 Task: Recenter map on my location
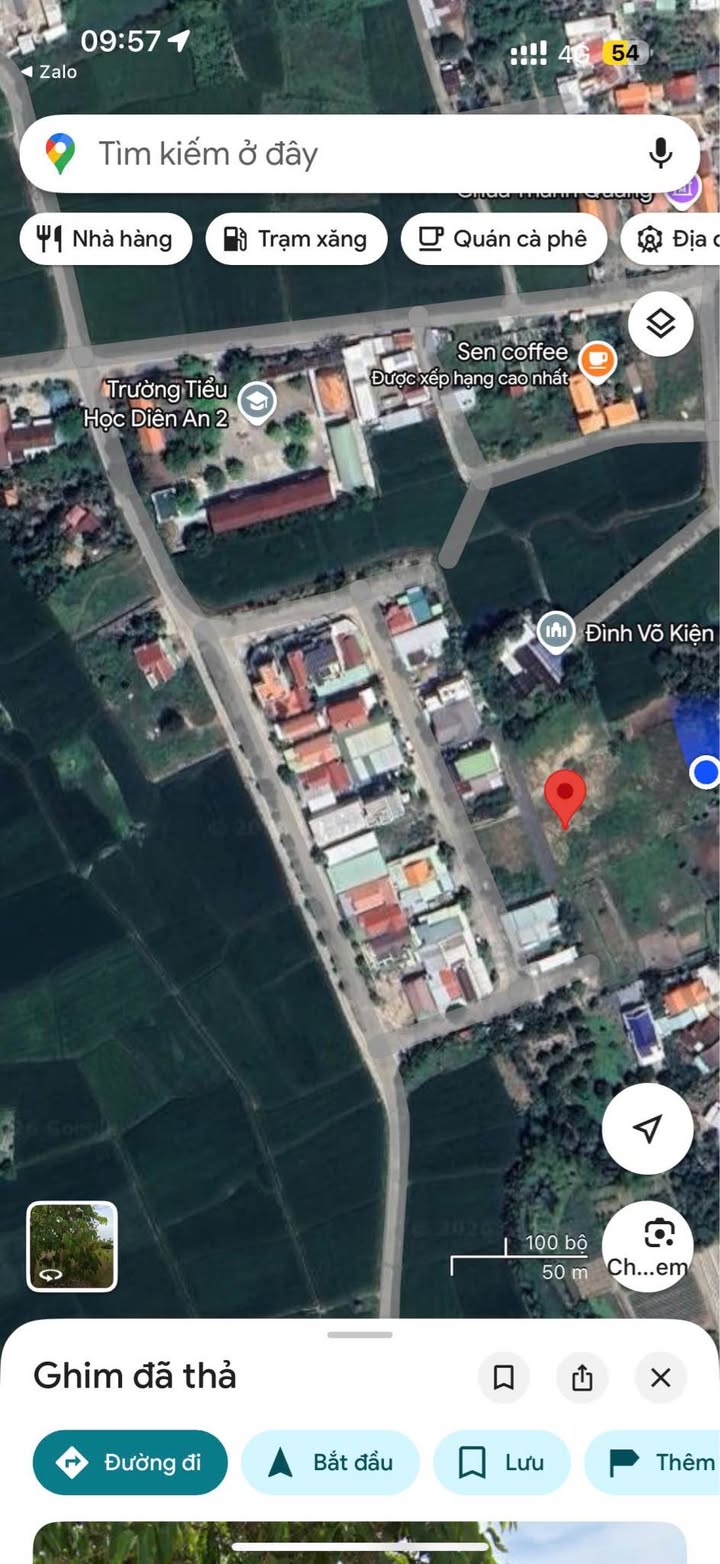coord(647,1129)
